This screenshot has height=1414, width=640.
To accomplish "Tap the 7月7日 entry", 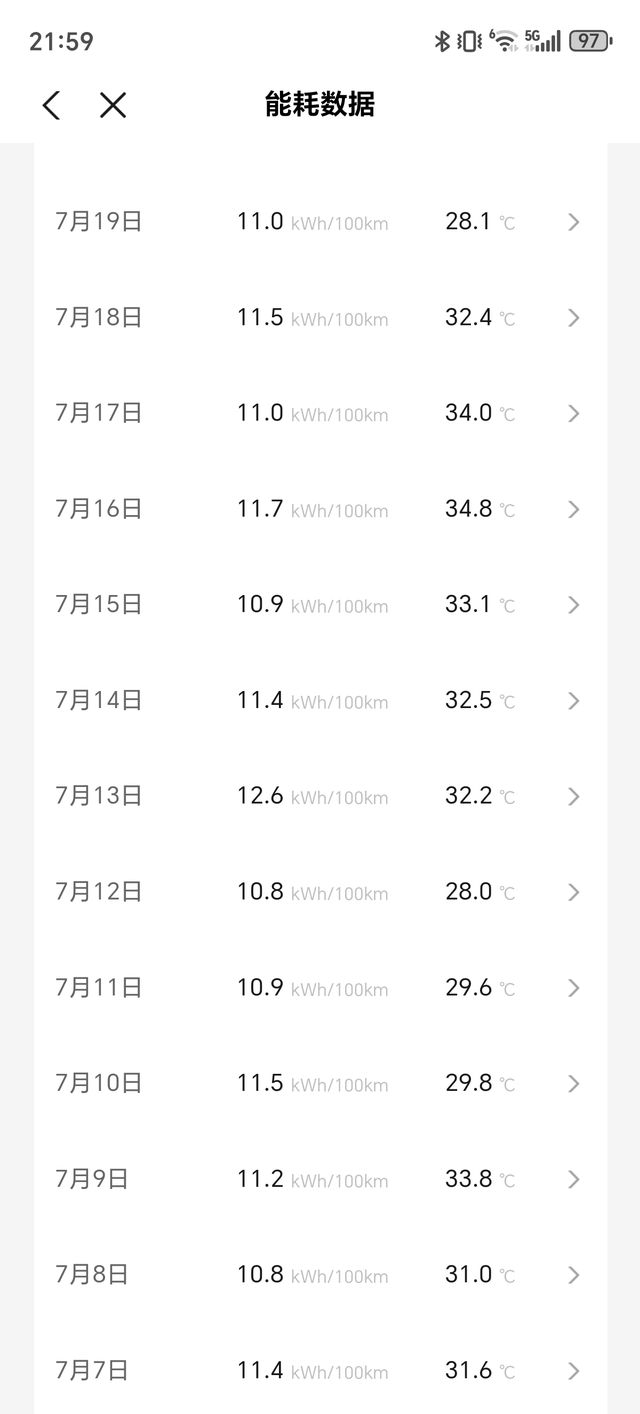I will point(320,1370).
